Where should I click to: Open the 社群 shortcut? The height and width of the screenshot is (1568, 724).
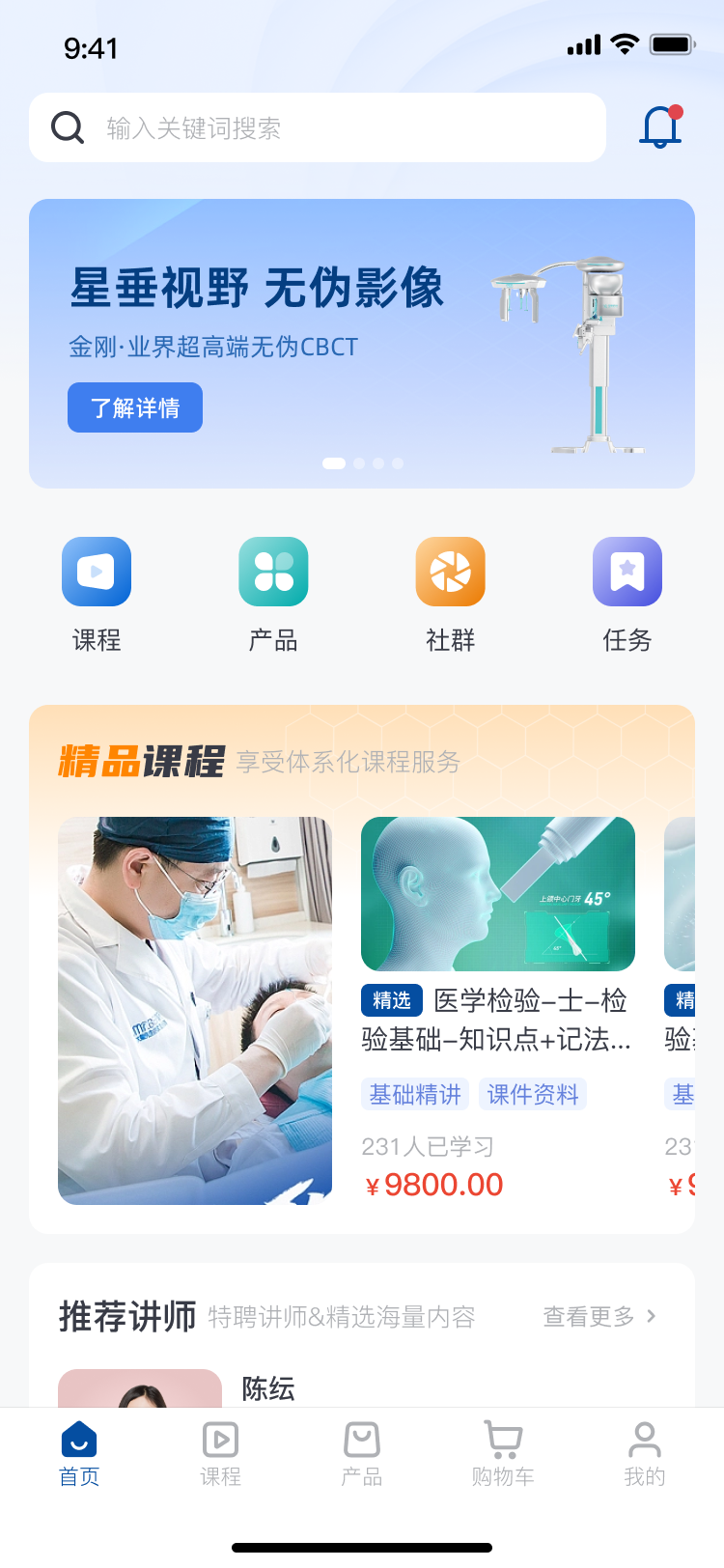(450, 595)
